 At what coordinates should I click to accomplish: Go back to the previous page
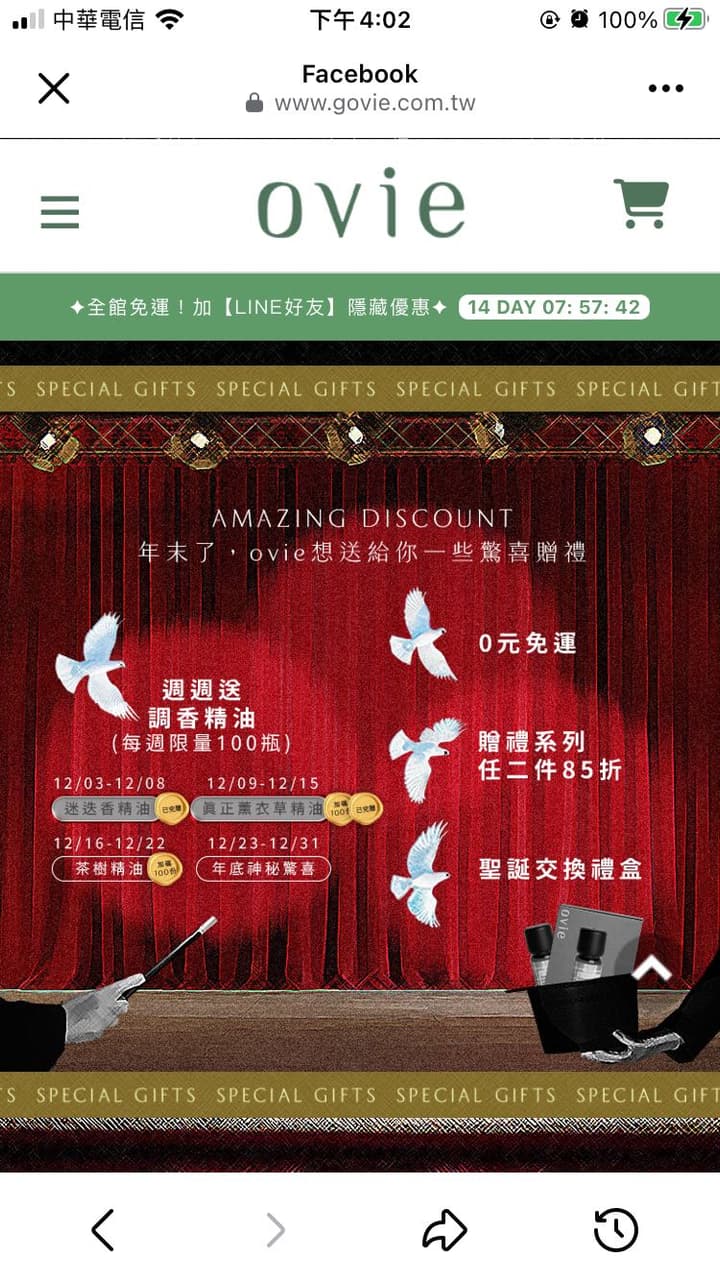(103, 1229)
